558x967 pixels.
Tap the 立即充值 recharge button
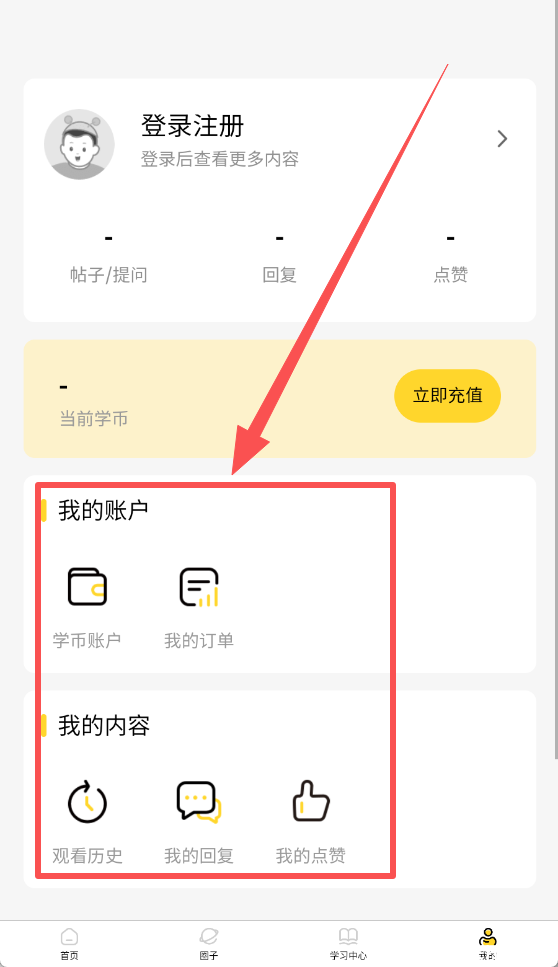(448, 396)
